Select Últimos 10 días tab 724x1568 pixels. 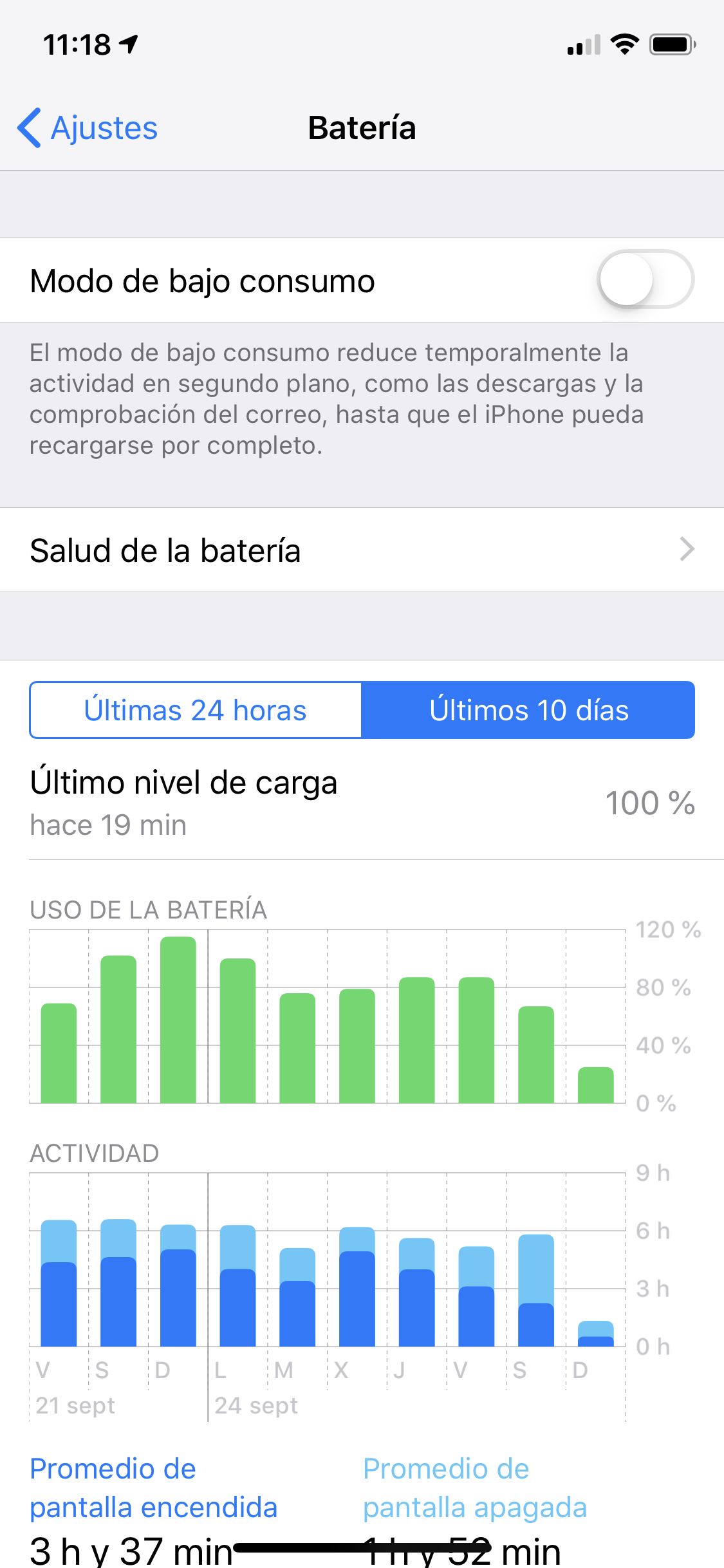tap(528, 710)
